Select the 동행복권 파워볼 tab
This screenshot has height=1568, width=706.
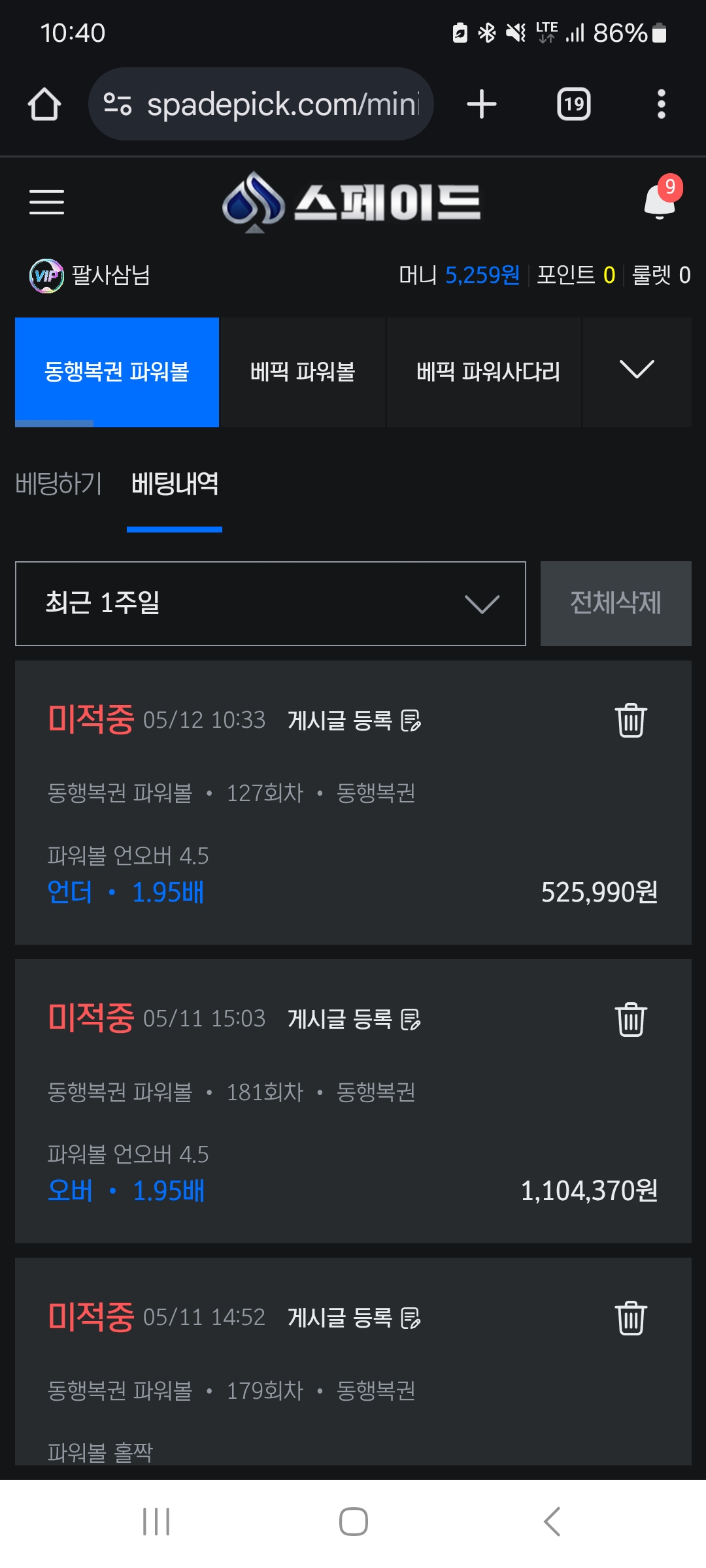pos(117,372)
